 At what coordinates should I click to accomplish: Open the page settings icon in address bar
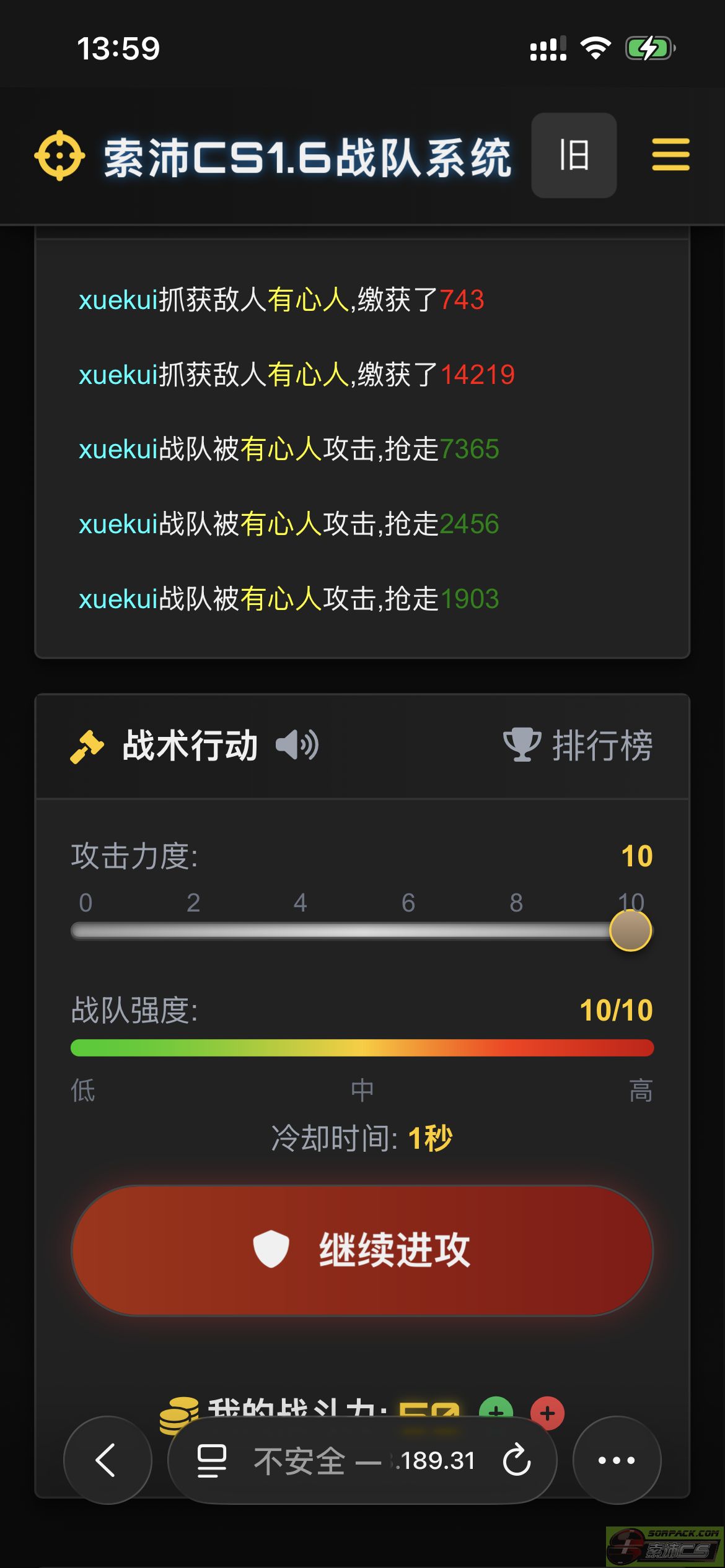211,1460
